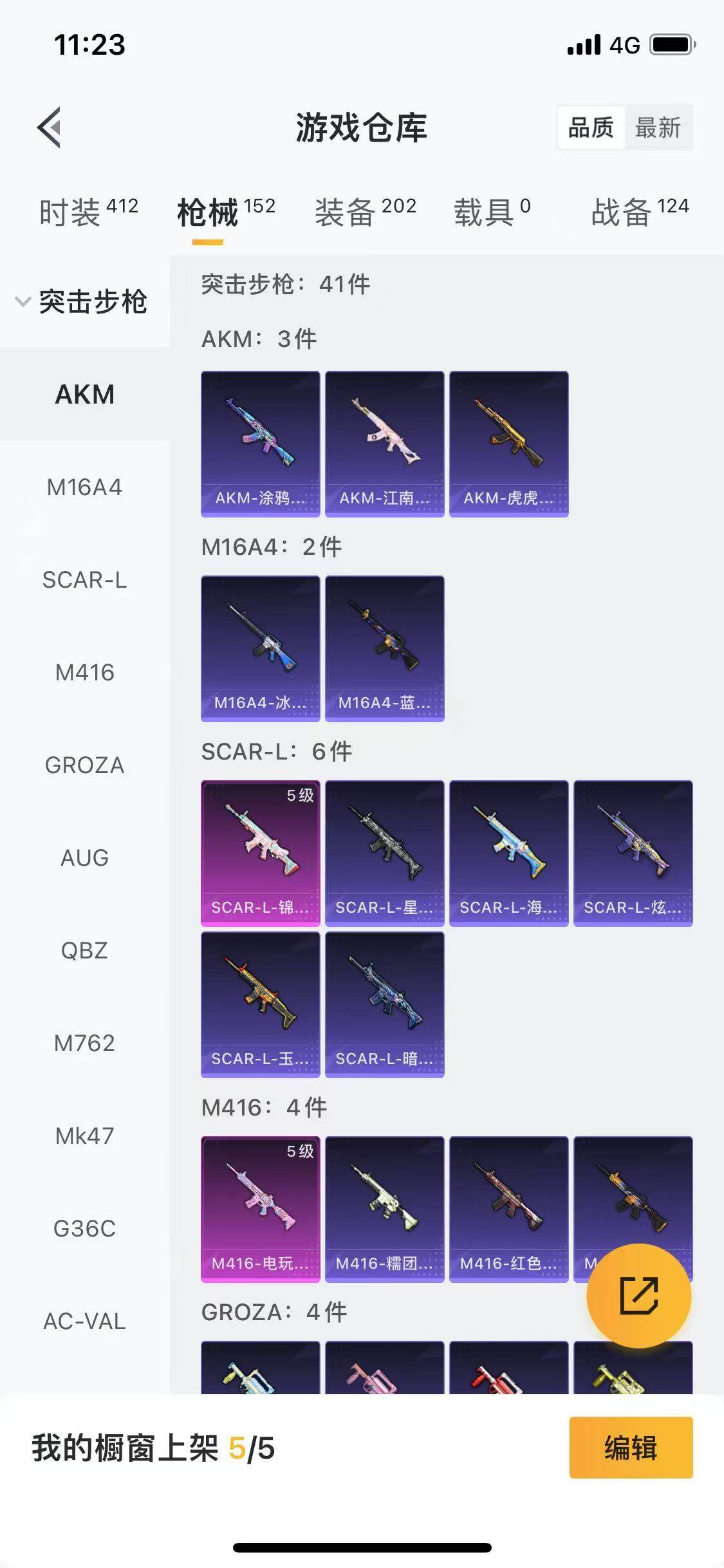Tap 编辑 to edit the showcase

[x=631, y=1448]
